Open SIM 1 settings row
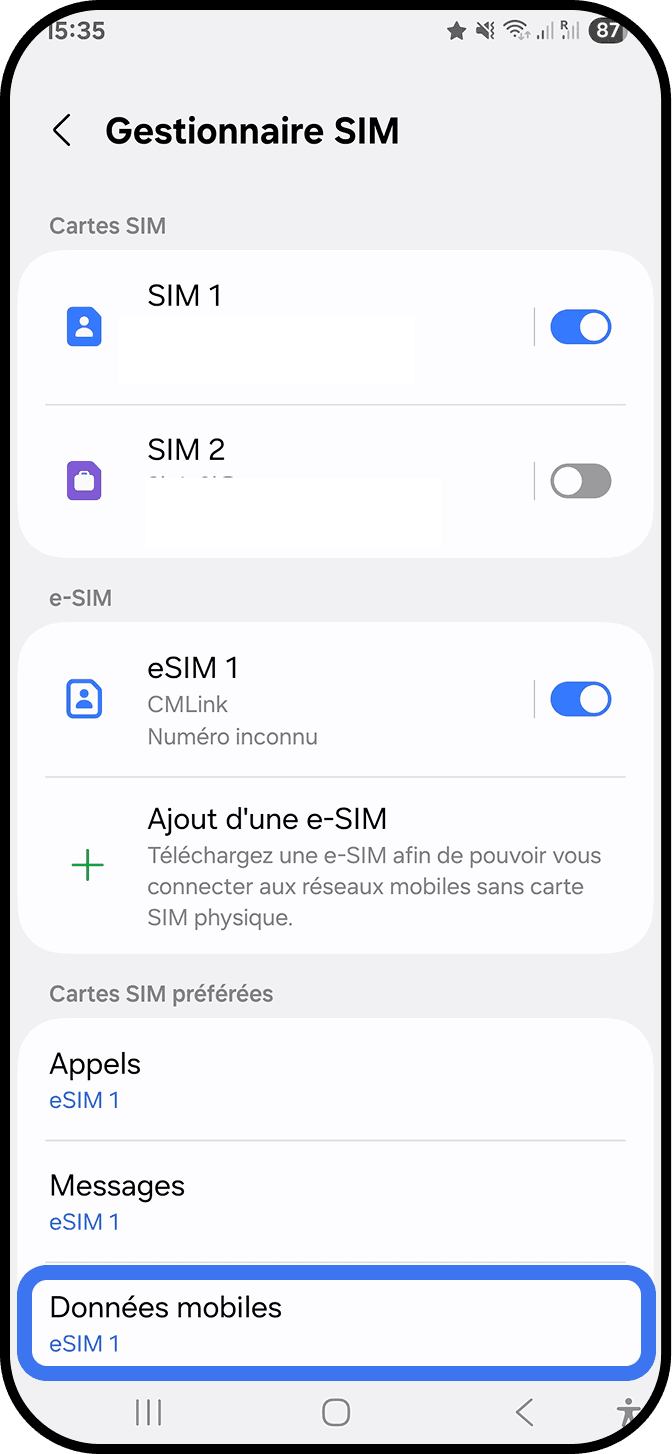The width and height of the screenshot is (672, 1454). coord(280,327)
